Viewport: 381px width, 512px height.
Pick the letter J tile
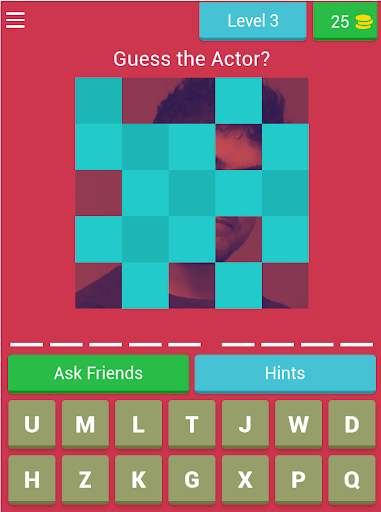point(245,424)
